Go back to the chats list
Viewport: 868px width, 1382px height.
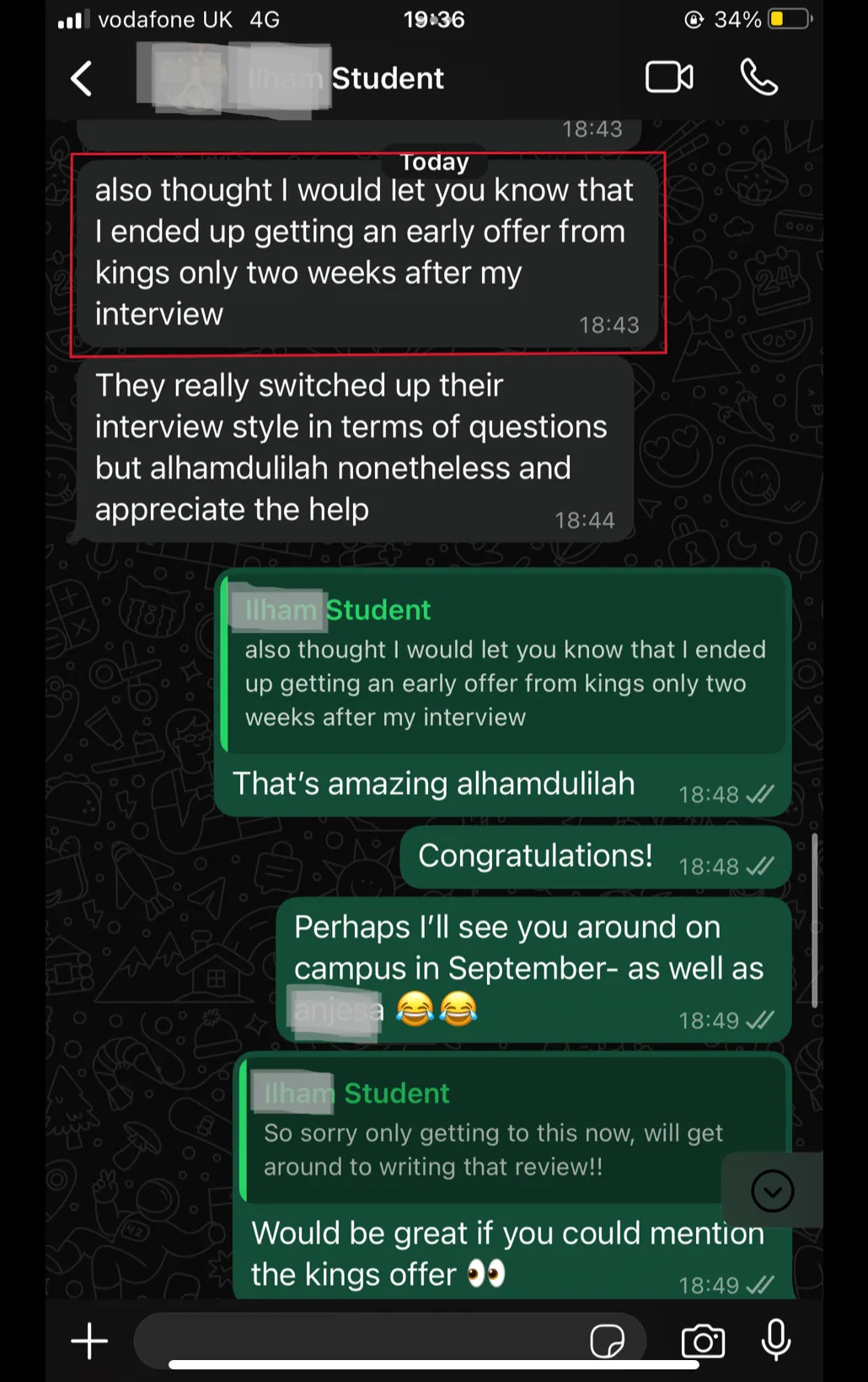point(82,79)
